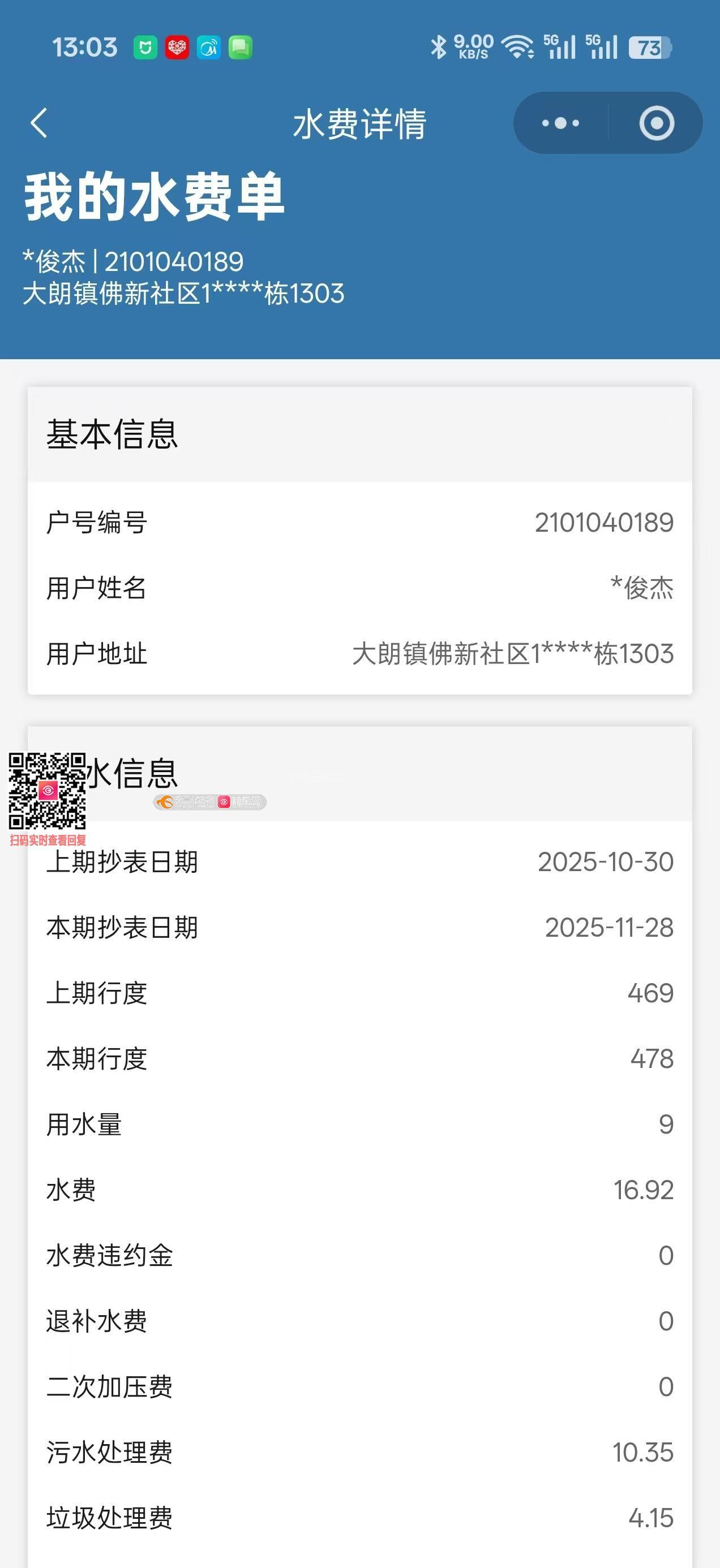
Task: Open the mini program more-options menu
Action: (x=560, y=123)
